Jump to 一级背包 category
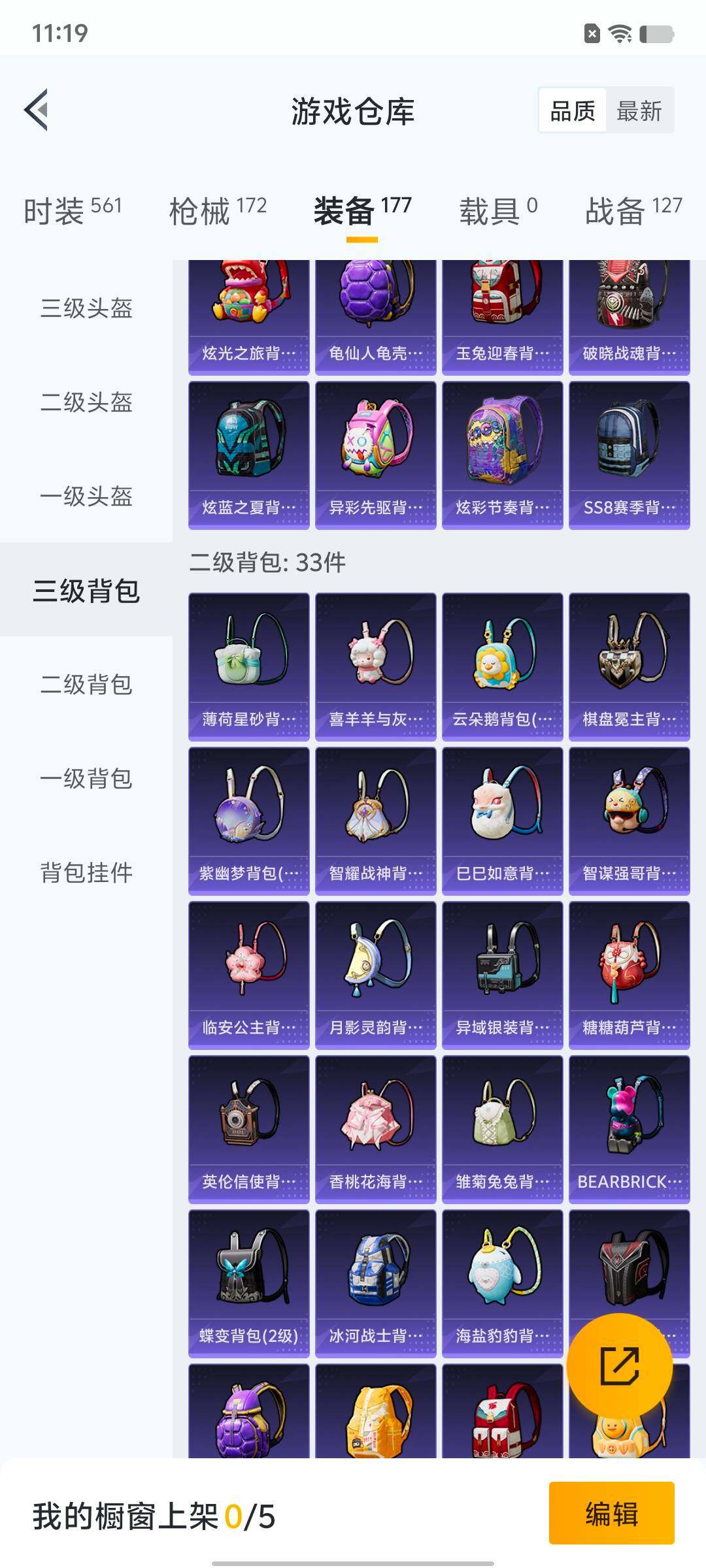The width and height of the screenshot is (706, 1568). (86, 778)
